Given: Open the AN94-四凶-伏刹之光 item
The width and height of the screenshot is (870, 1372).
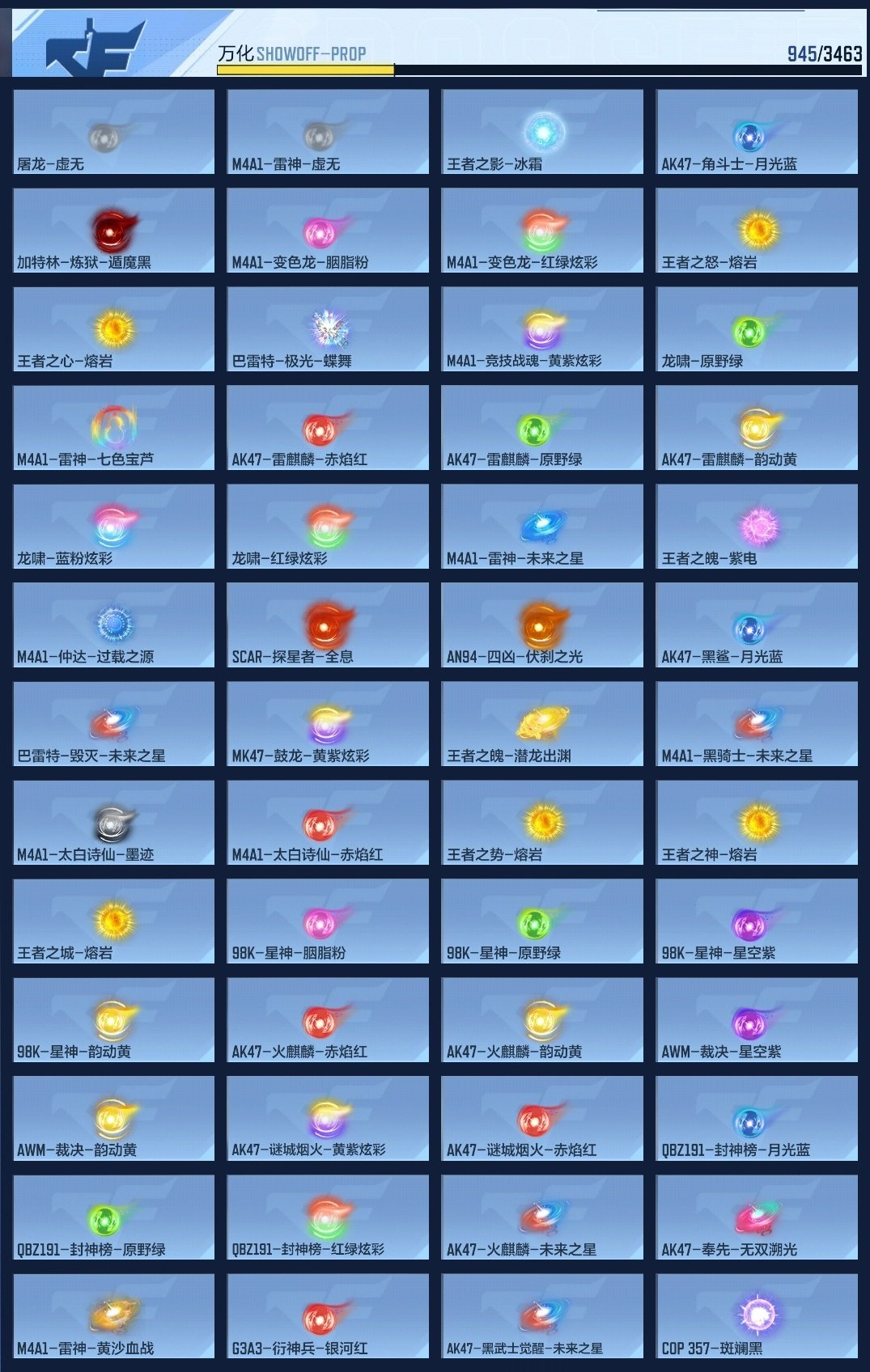Looking at the screenshot, I should point(544,625).
